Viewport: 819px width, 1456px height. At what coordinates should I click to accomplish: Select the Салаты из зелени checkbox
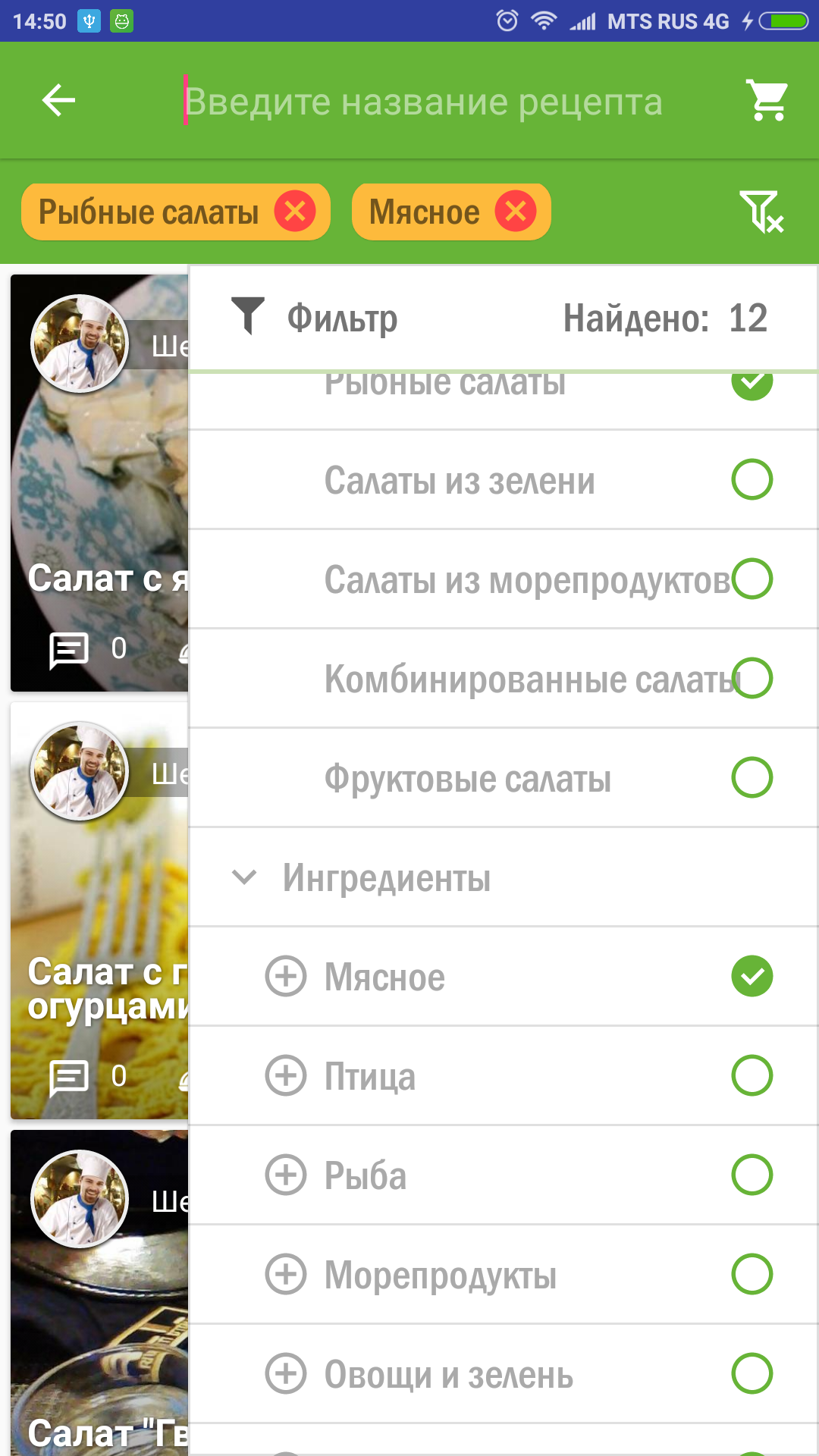[x=752, y=480]
